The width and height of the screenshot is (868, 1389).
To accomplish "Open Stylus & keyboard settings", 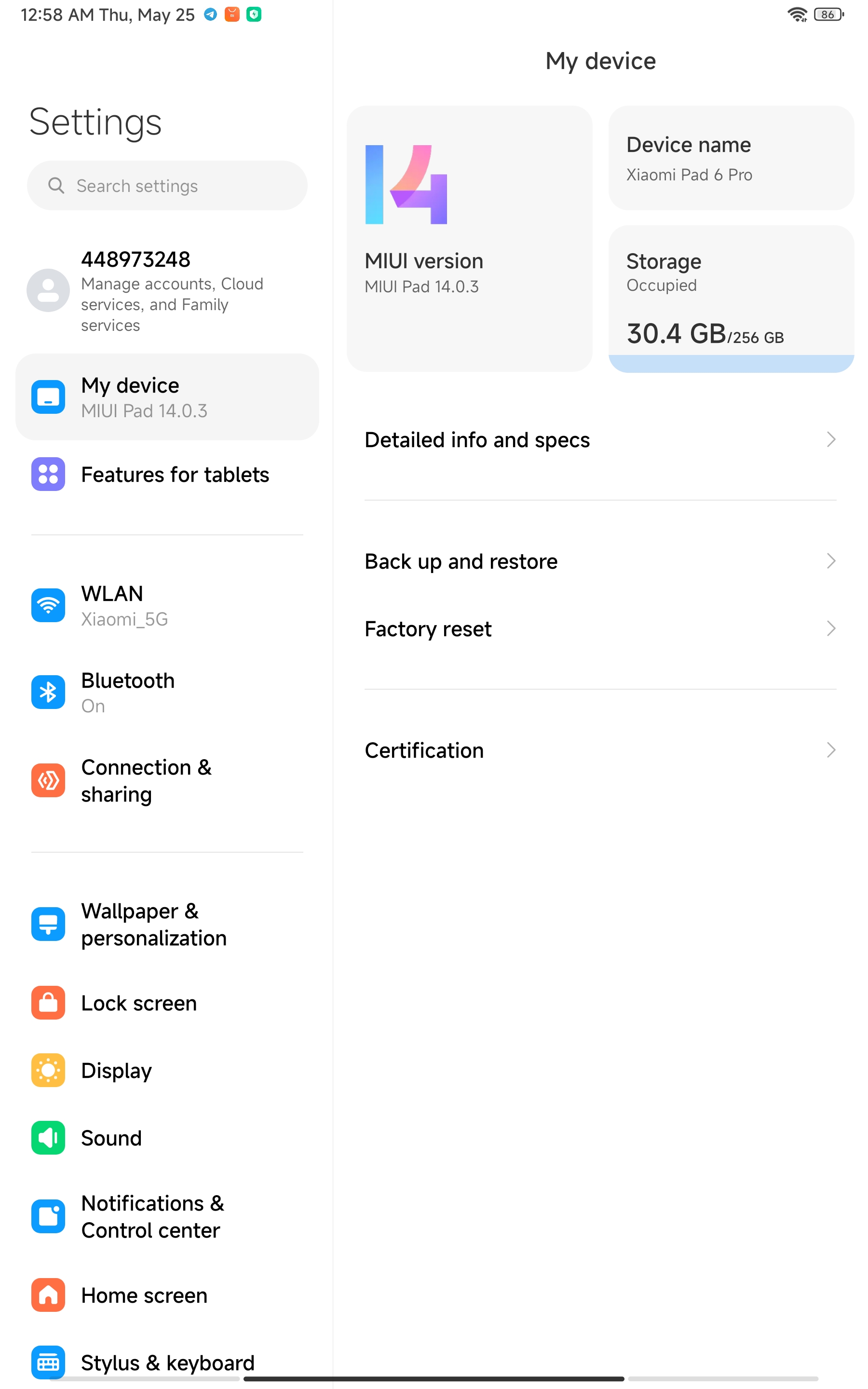I will [167, 1362].
